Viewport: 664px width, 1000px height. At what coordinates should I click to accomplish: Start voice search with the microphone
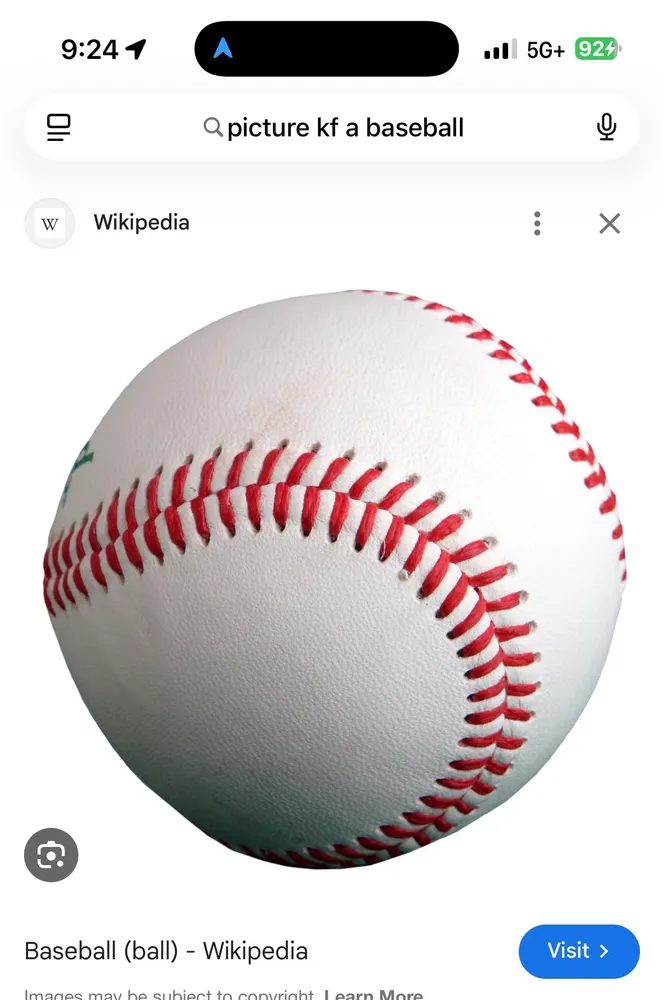[x=606, y=127]
